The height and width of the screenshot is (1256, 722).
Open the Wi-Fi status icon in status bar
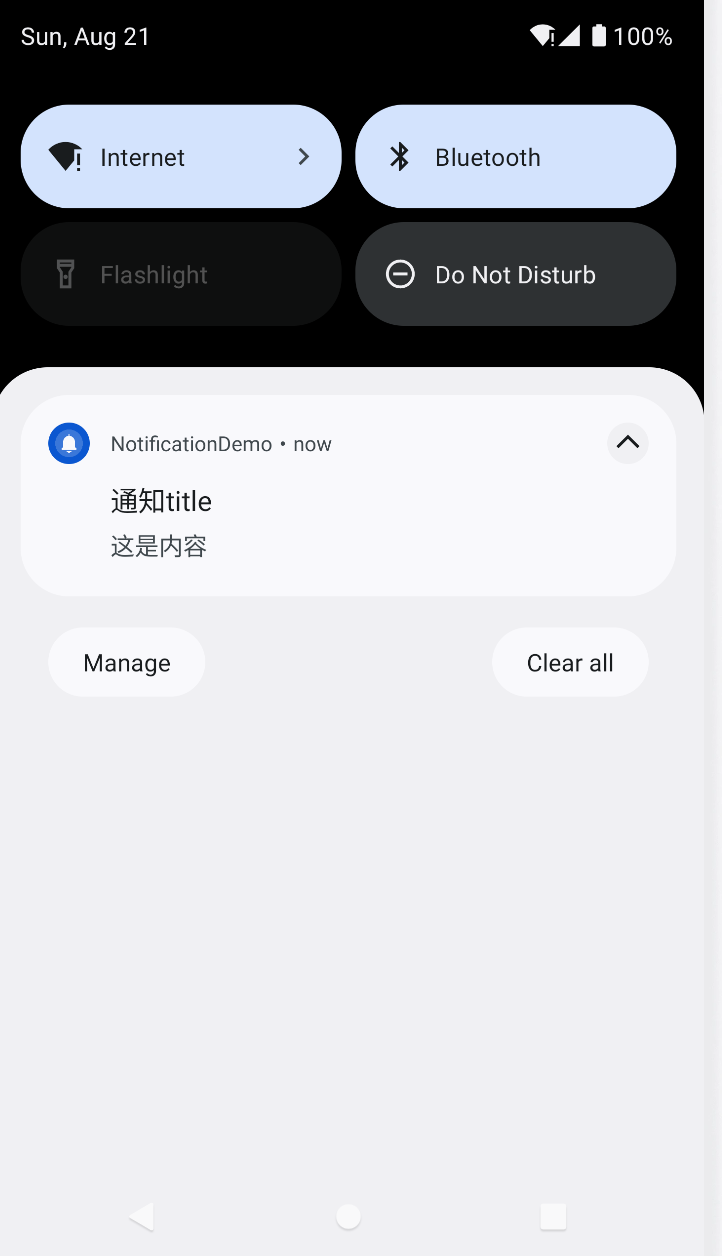tap(541, 35)
